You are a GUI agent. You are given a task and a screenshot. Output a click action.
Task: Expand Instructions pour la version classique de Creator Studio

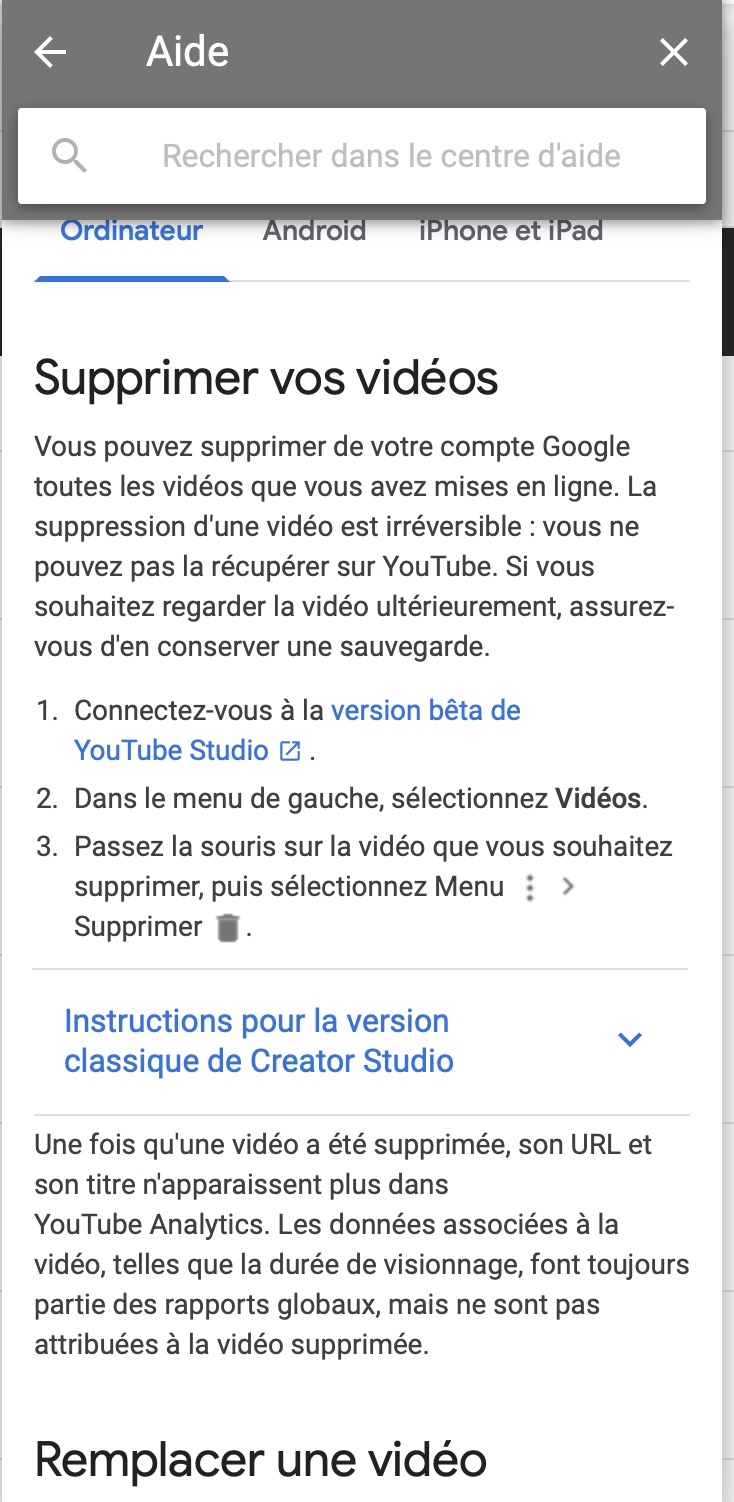click(361, 1041)
